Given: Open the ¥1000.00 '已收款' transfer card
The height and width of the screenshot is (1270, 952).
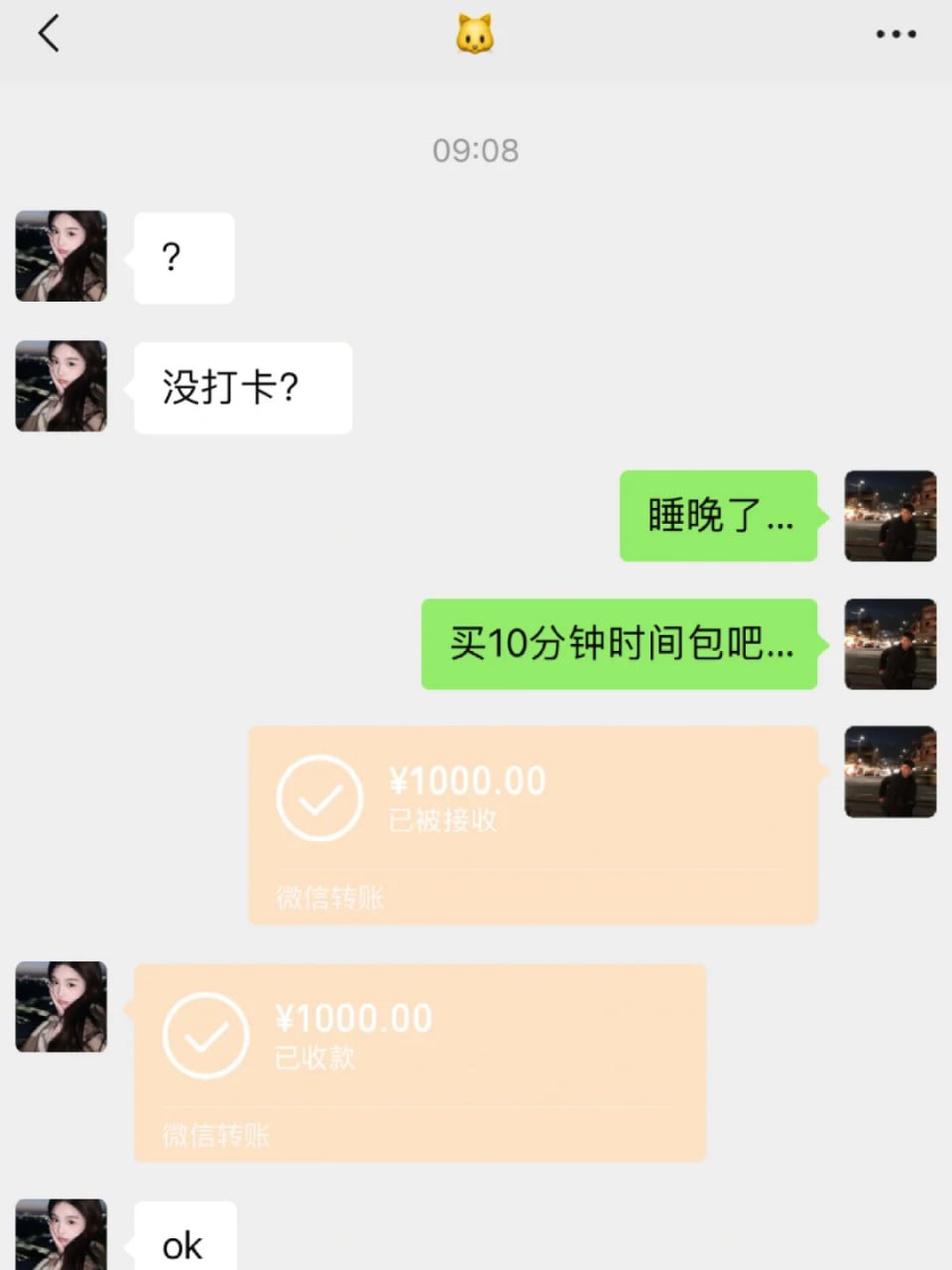Looking at the screenshot, I should click(x=420, y=1062).
